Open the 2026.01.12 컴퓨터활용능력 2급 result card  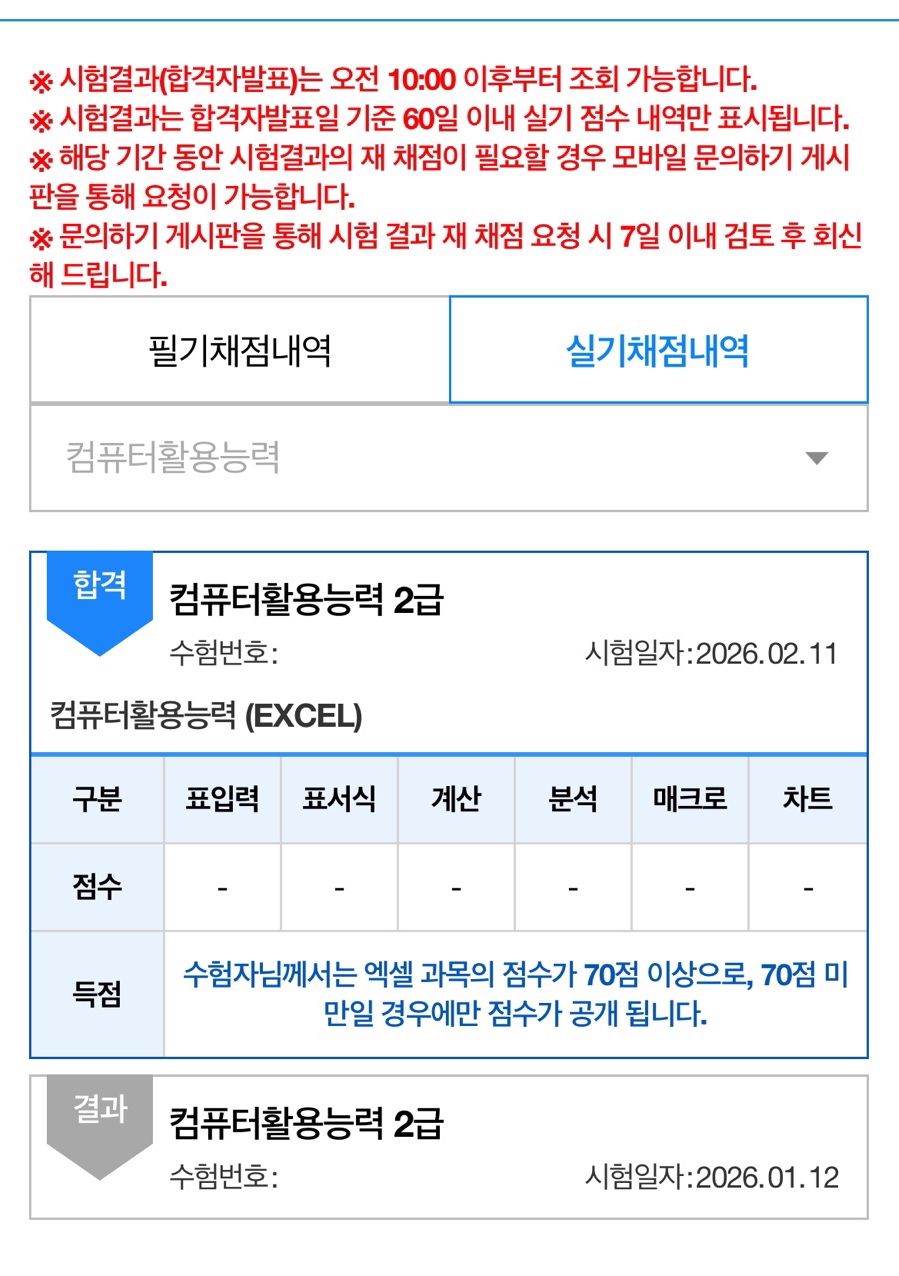click(448, 1147)
